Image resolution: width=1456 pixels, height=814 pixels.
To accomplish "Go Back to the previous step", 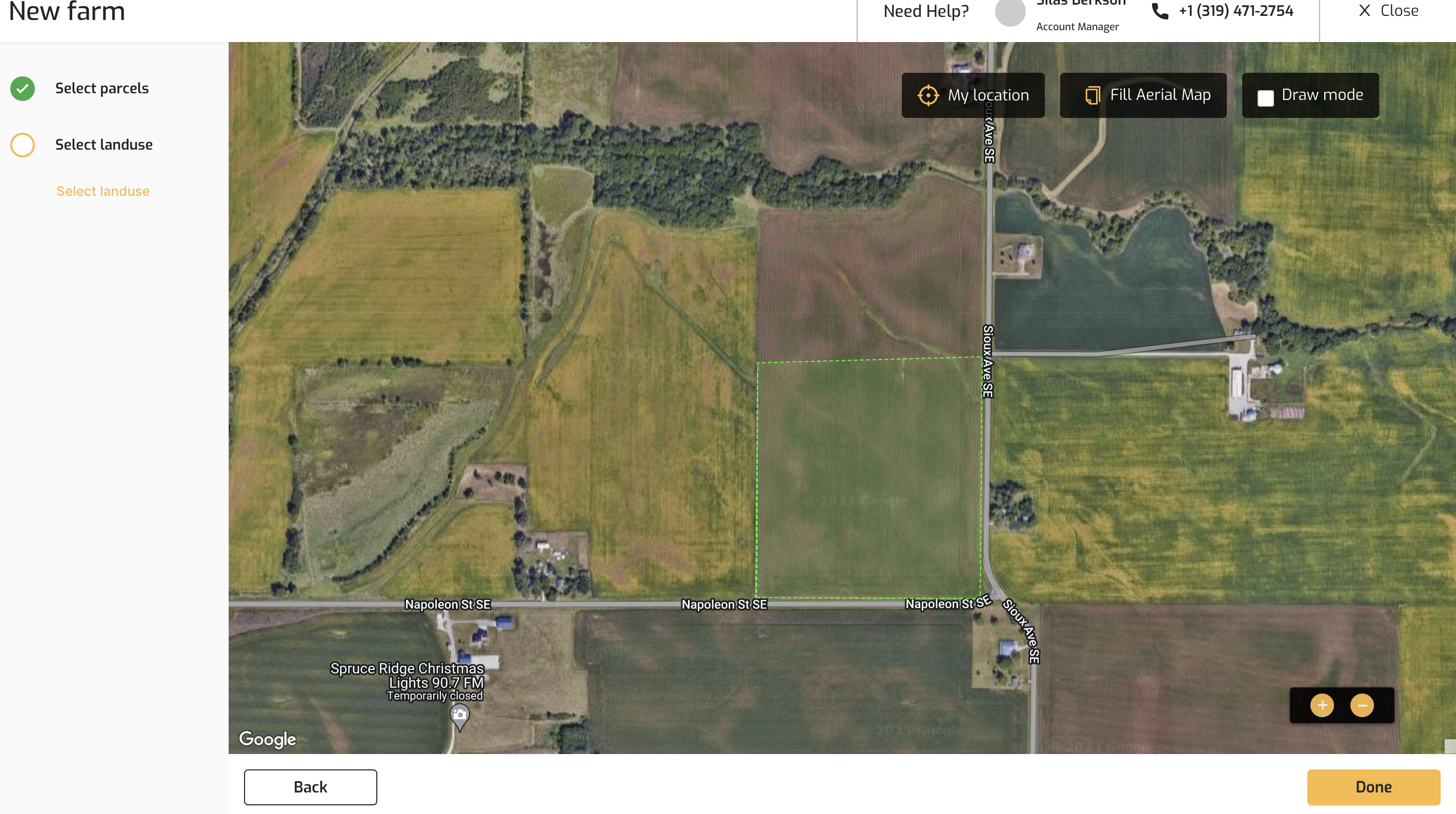I will coord(310,786).
